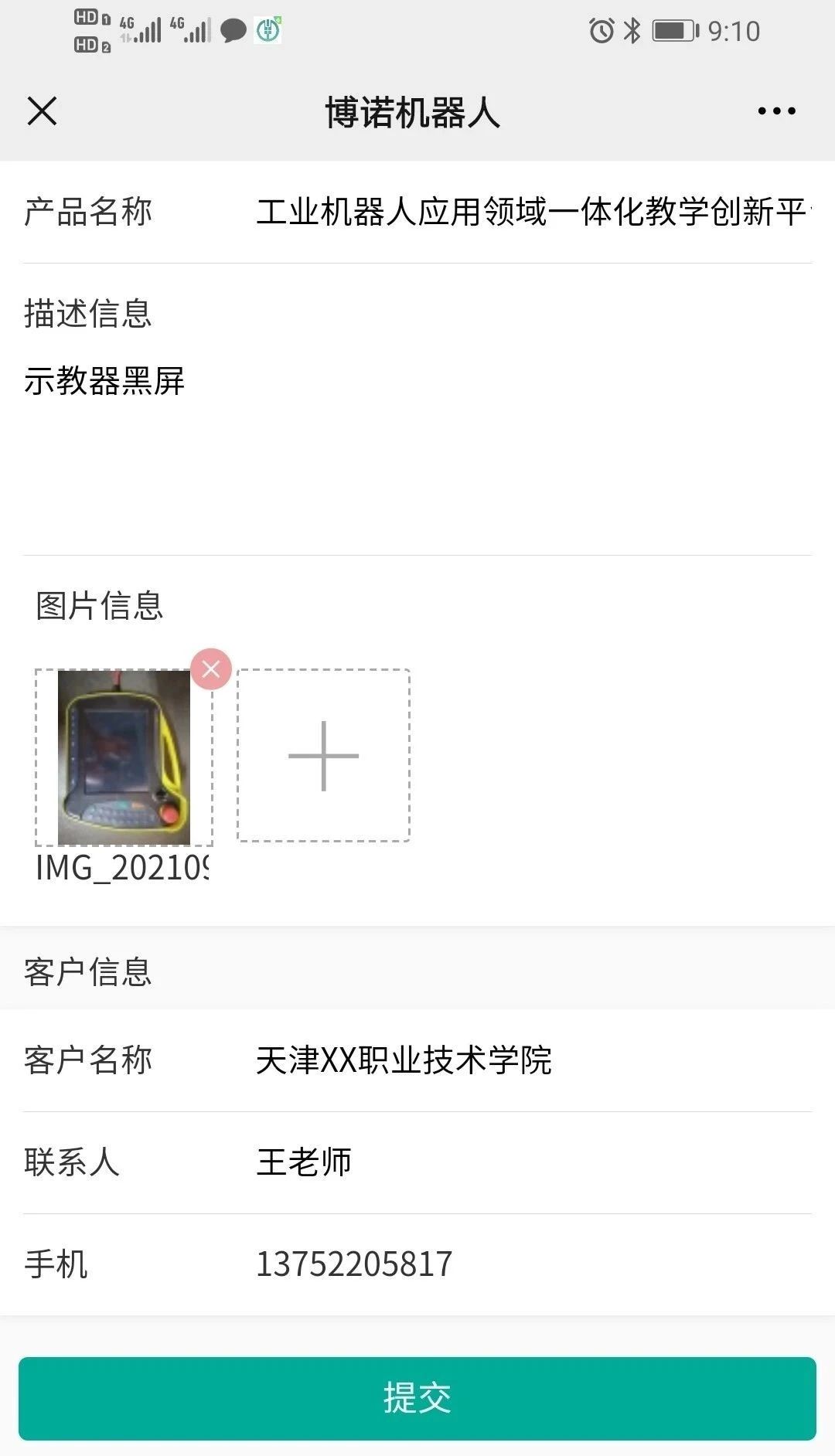Edit the 手机 number field
This screenshot has height=1456, width=835.
532,1264
